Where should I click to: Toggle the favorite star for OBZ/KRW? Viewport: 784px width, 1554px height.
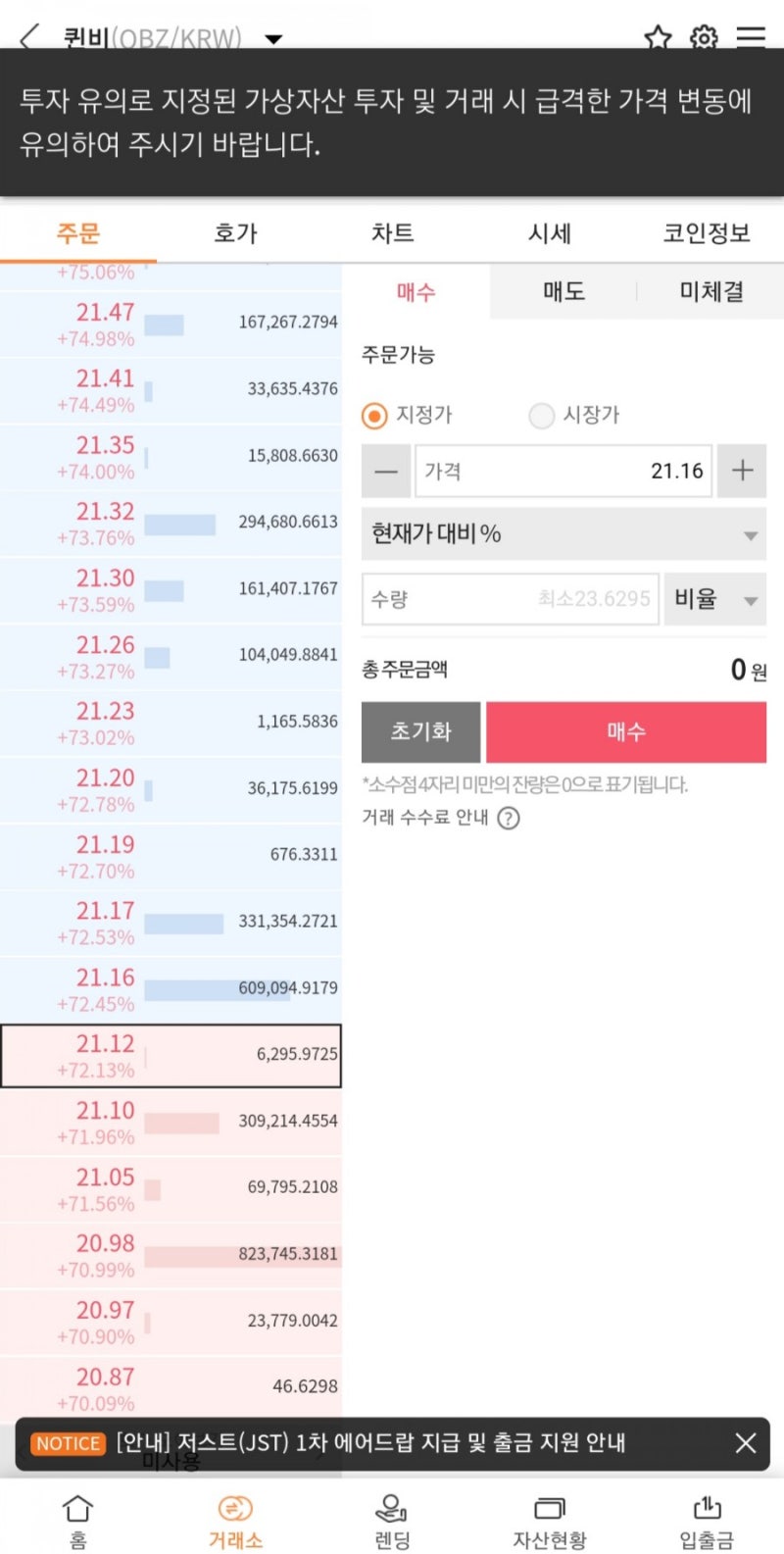pyautogui.click(x=657, y=38)
